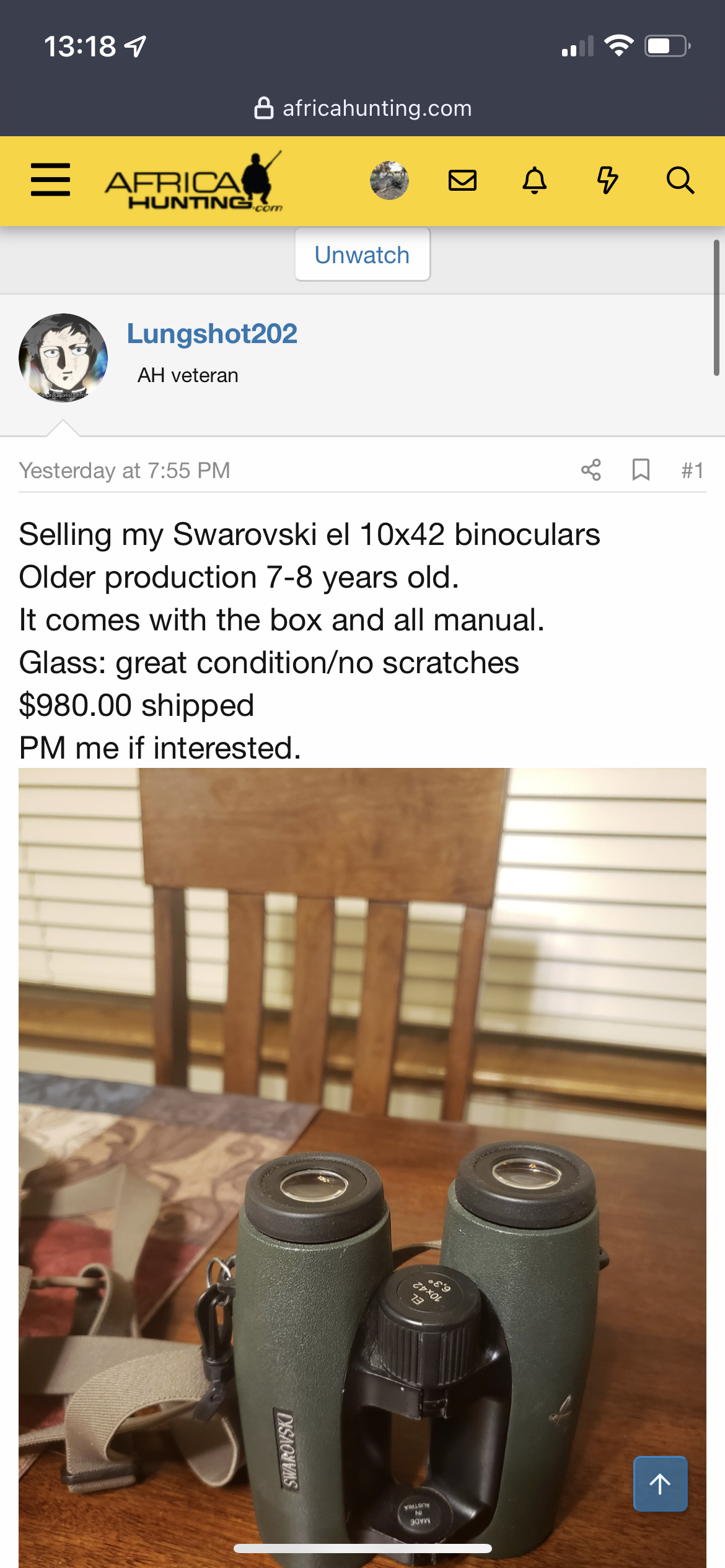The image size is (725, 1568).
Task: Open the notifications bell
Action: (x=535, y=180)
